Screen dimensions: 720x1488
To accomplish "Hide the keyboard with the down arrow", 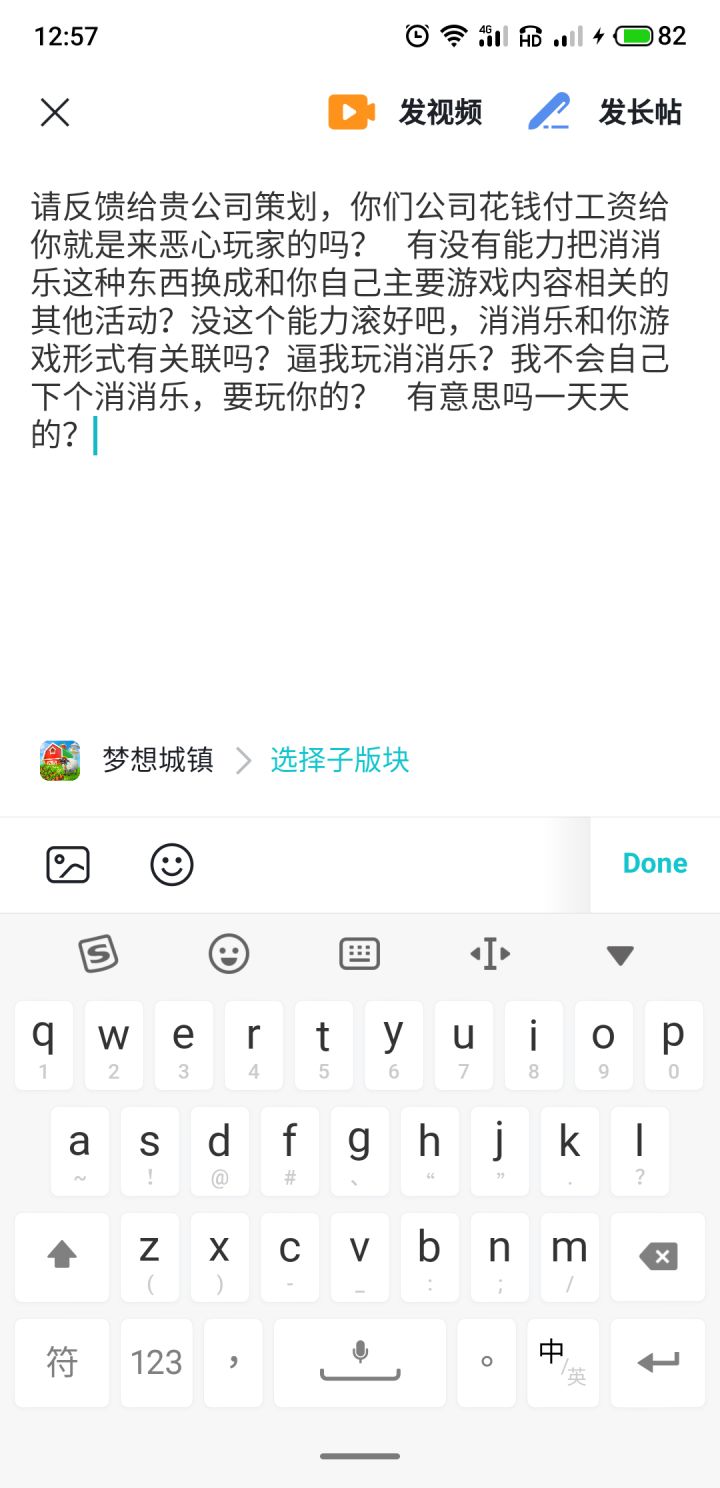I will pyautogui.click(x=620, y=955).
